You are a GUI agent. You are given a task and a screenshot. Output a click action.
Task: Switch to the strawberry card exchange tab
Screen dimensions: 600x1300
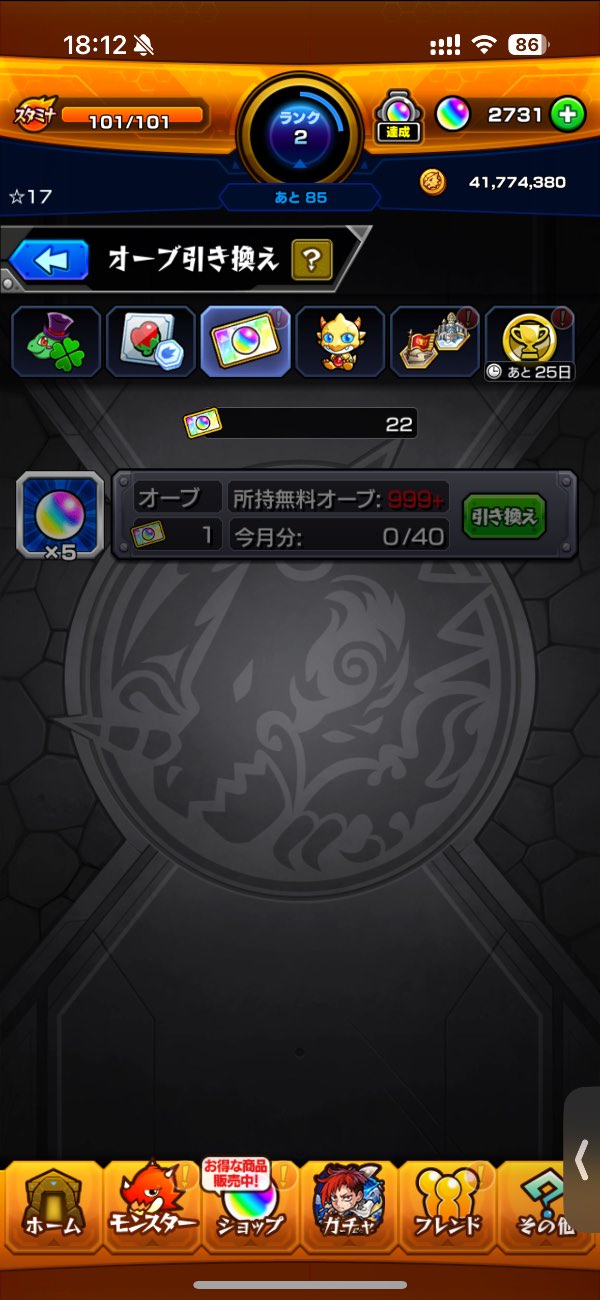pyautogui.click(x=150, y=342)
